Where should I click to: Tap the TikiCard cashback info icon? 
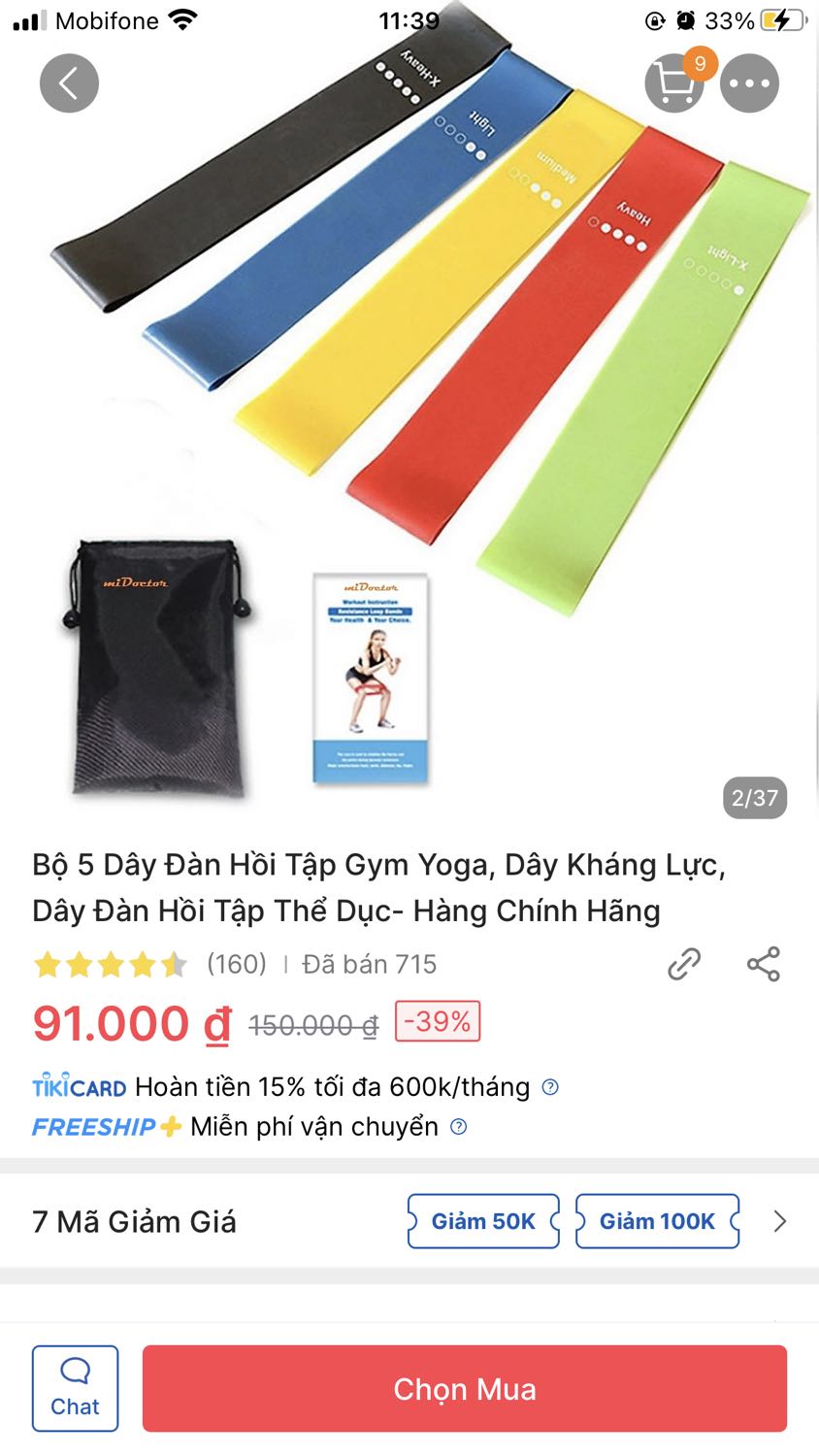[550, 1087]
